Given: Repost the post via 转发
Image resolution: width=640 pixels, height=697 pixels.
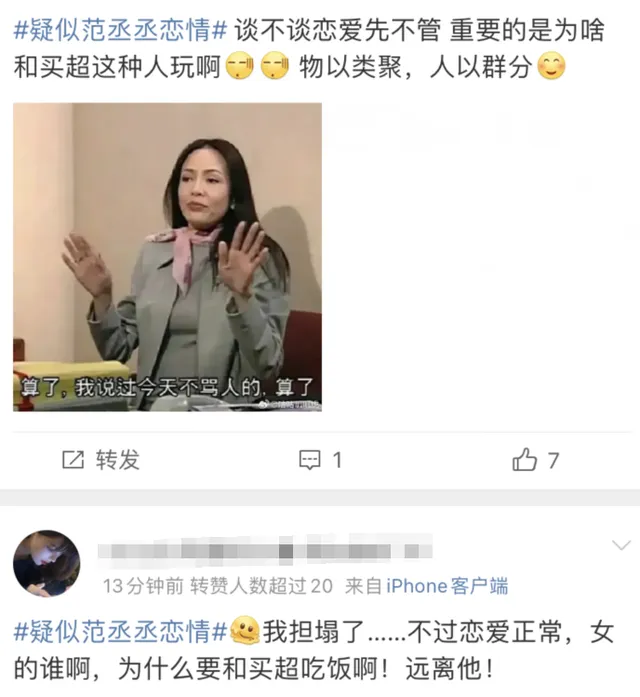Looking at the screenshot, I should tap(100, 460).
